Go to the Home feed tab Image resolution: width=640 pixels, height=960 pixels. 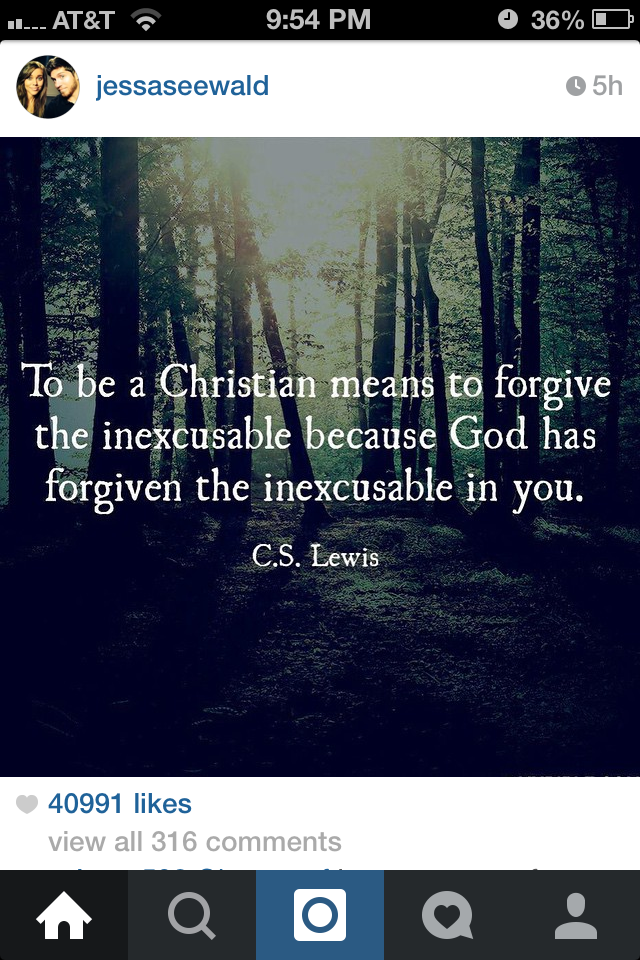click(x=64, y=915)
